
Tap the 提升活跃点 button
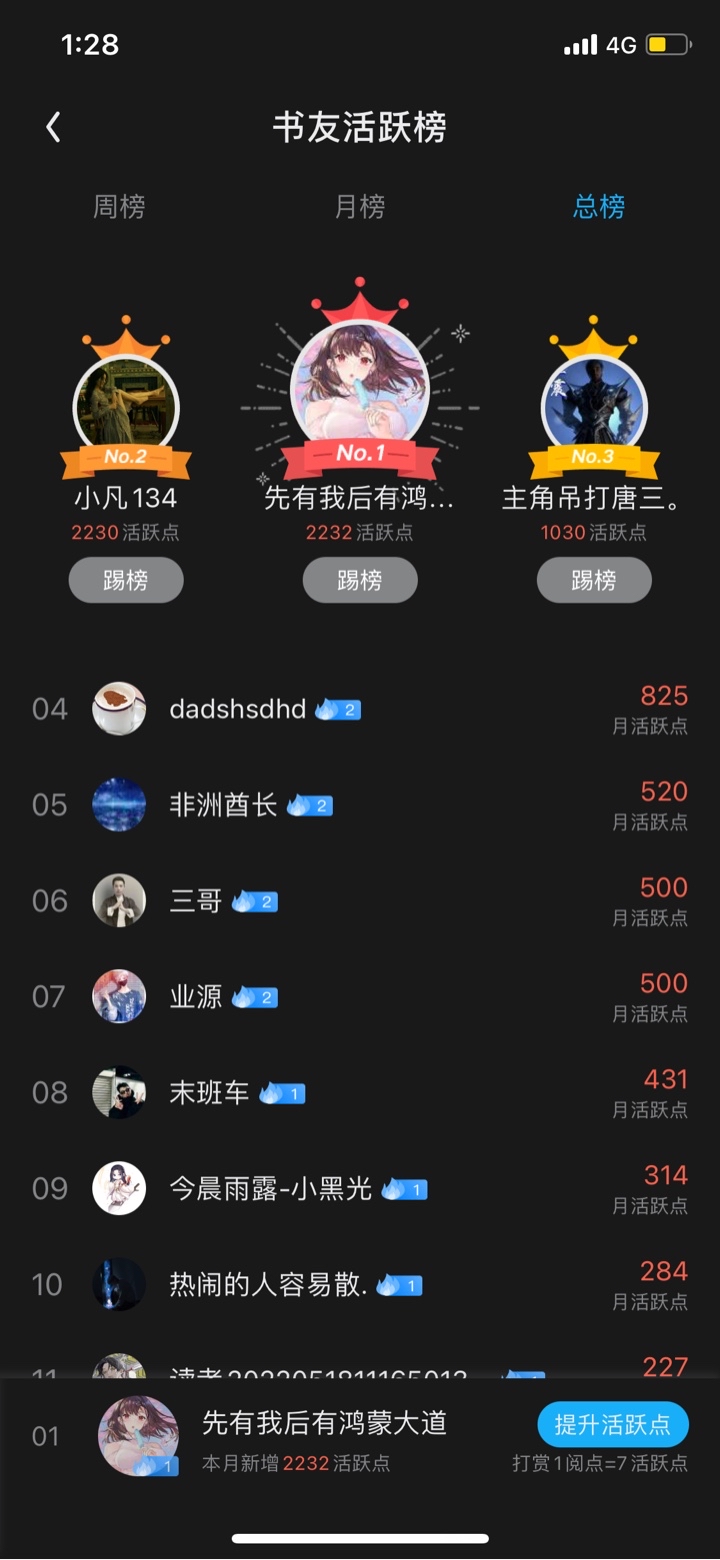(612, 1425)
